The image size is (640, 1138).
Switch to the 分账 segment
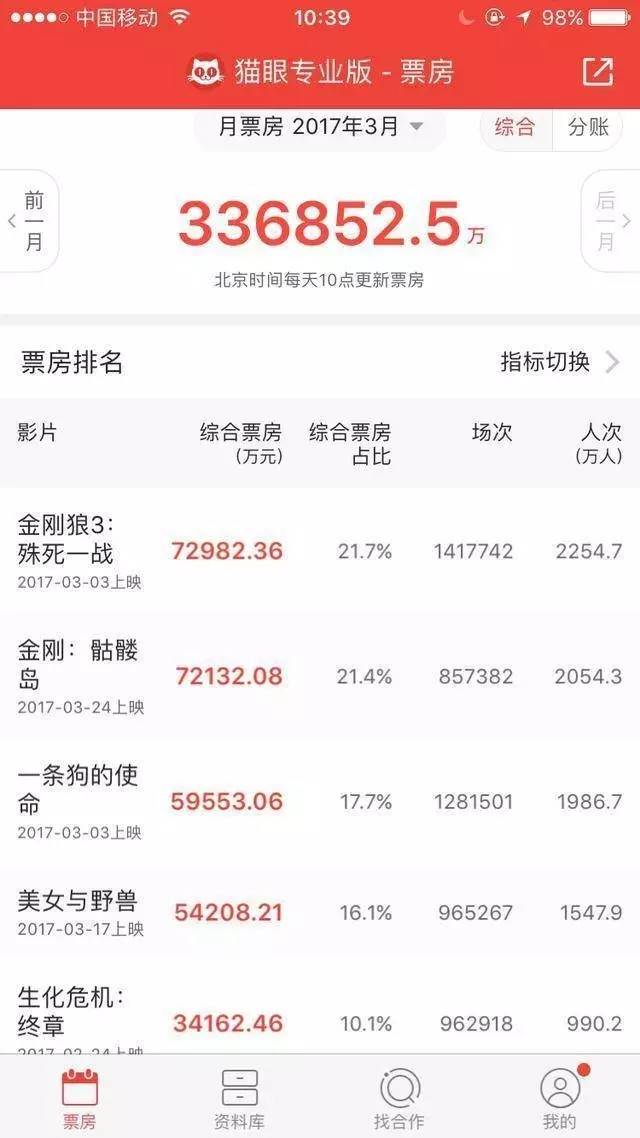[x=588, y=128]
